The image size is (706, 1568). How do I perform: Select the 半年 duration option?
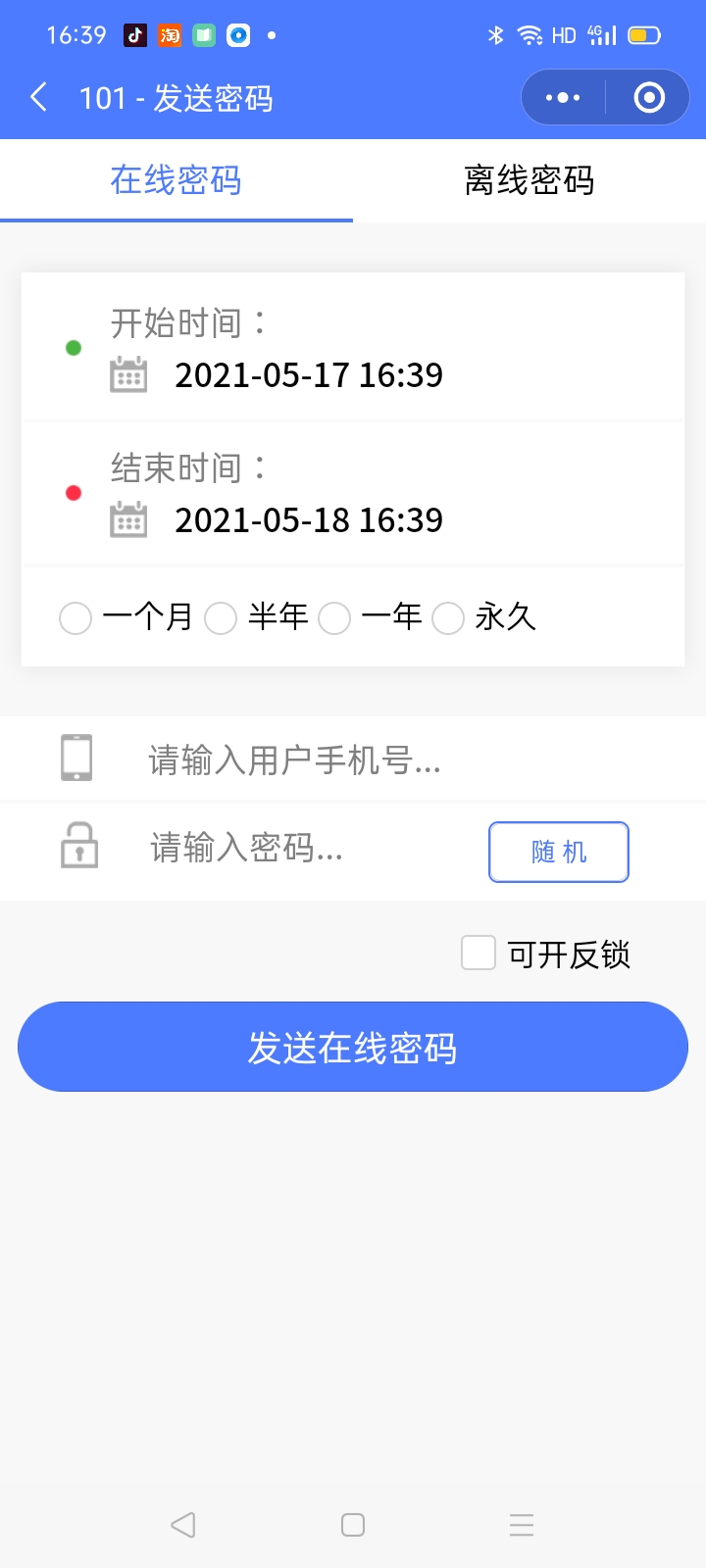[x=221, y=618]
